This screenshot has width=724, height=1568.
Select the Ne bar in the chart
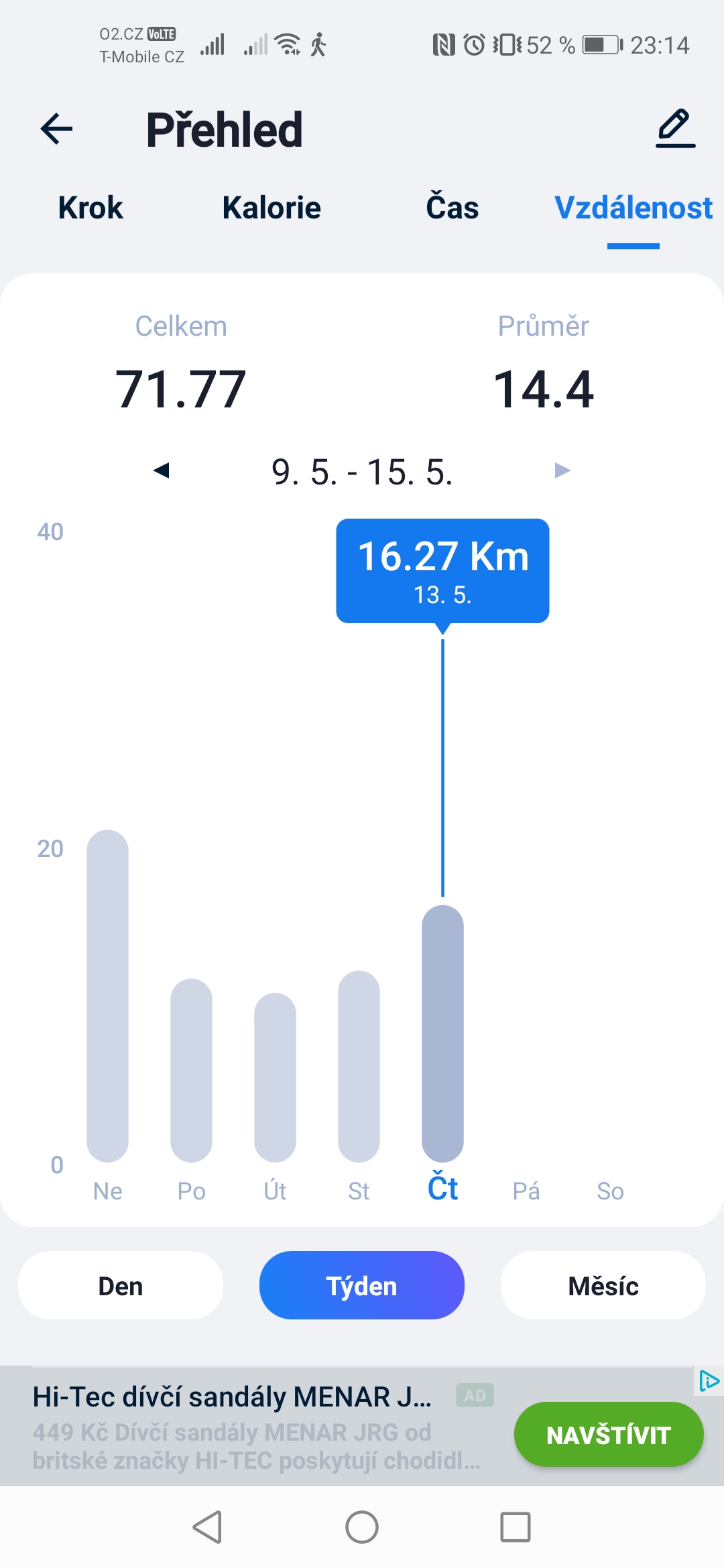coord(107,996)
